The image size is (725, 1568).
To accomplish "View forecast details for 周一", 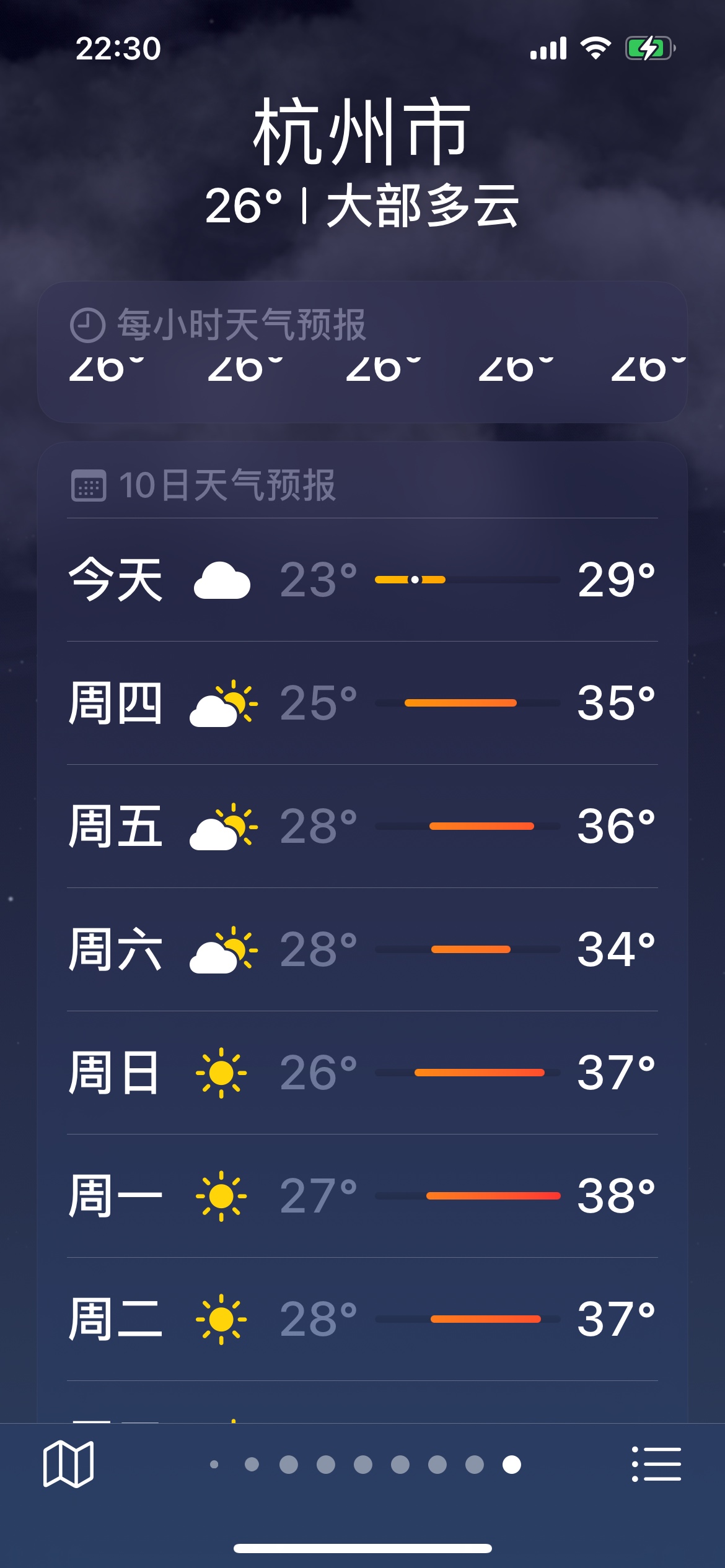I will (362, 1196).
